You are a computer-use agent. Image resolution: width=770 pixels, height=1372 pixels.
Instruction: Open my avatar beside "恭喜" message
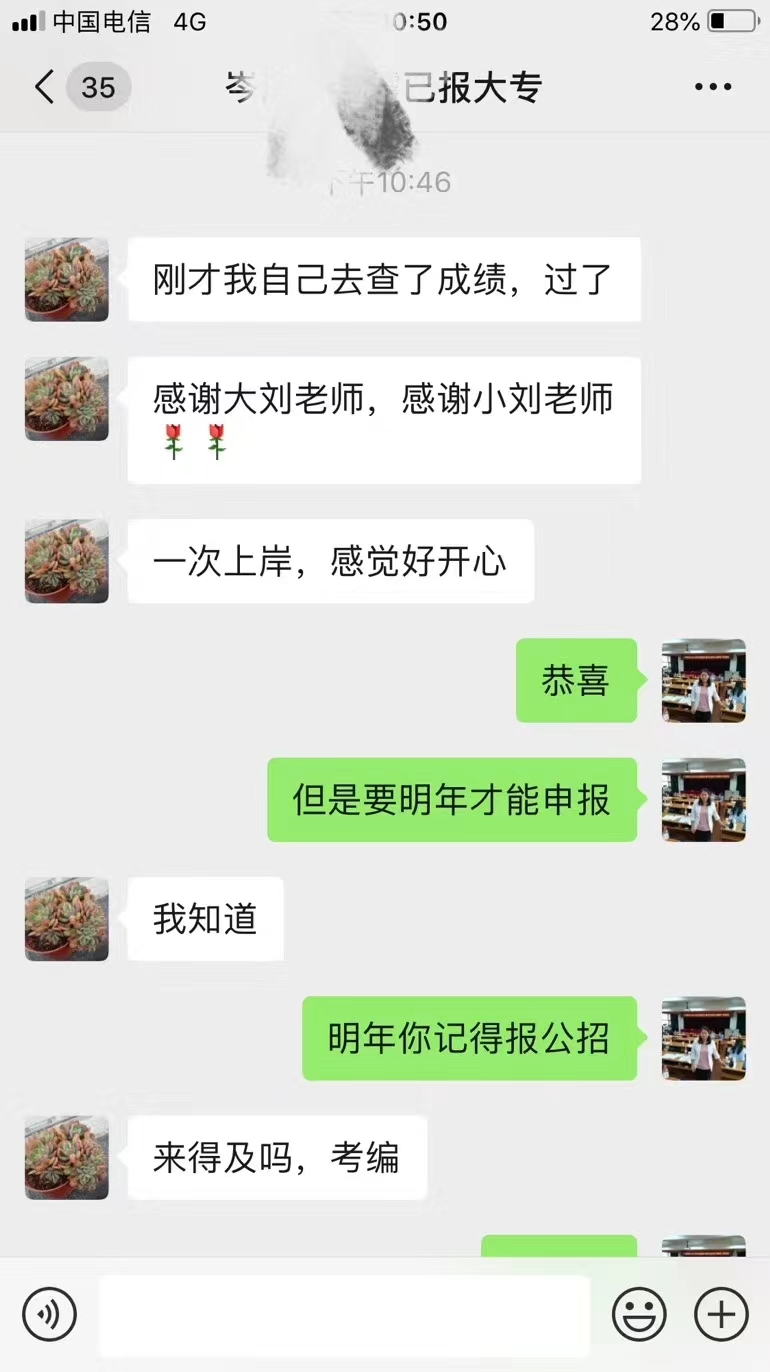(704, 681)
